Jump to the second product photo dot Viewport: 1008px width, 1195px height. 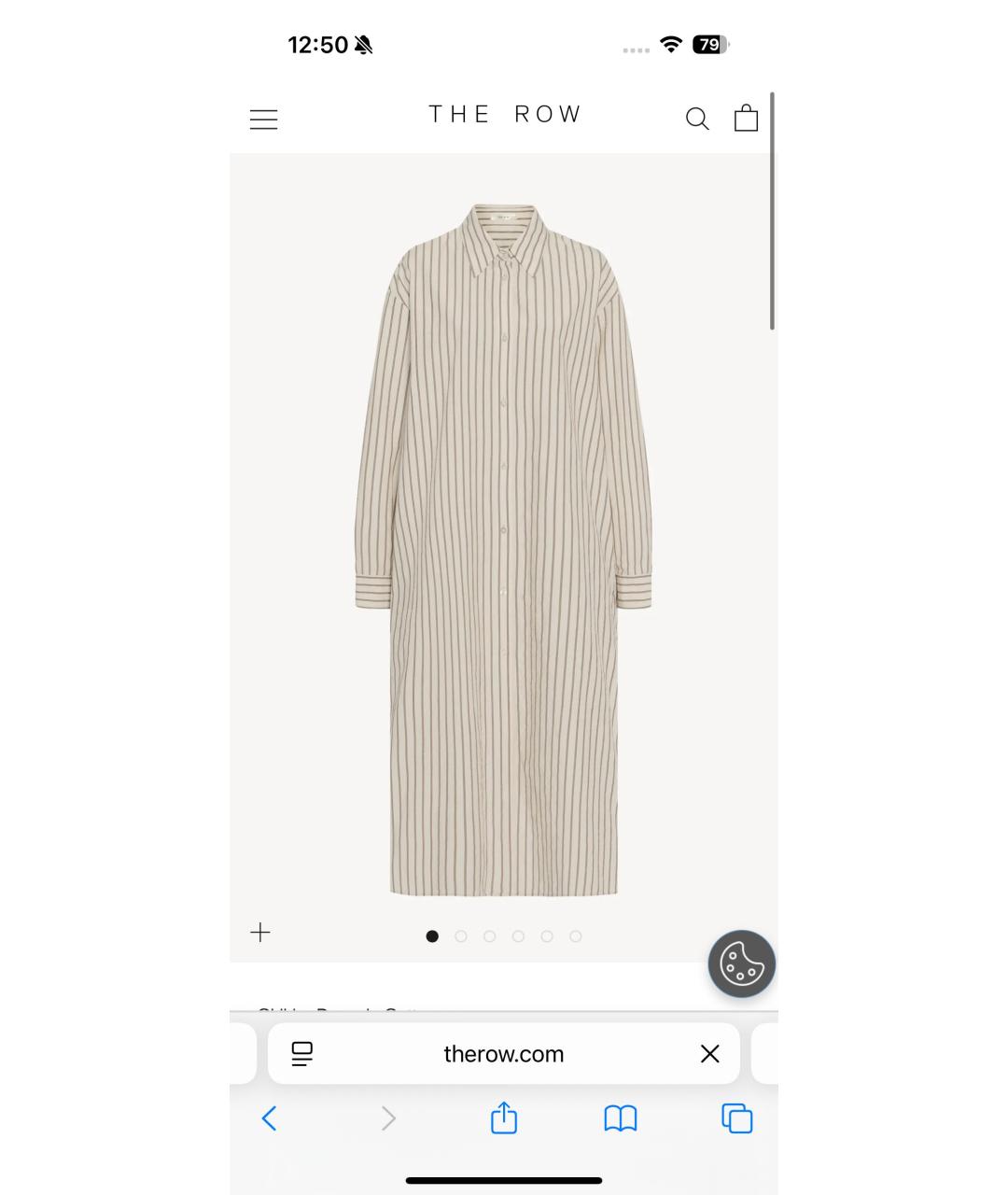click(x=461, y=935)
